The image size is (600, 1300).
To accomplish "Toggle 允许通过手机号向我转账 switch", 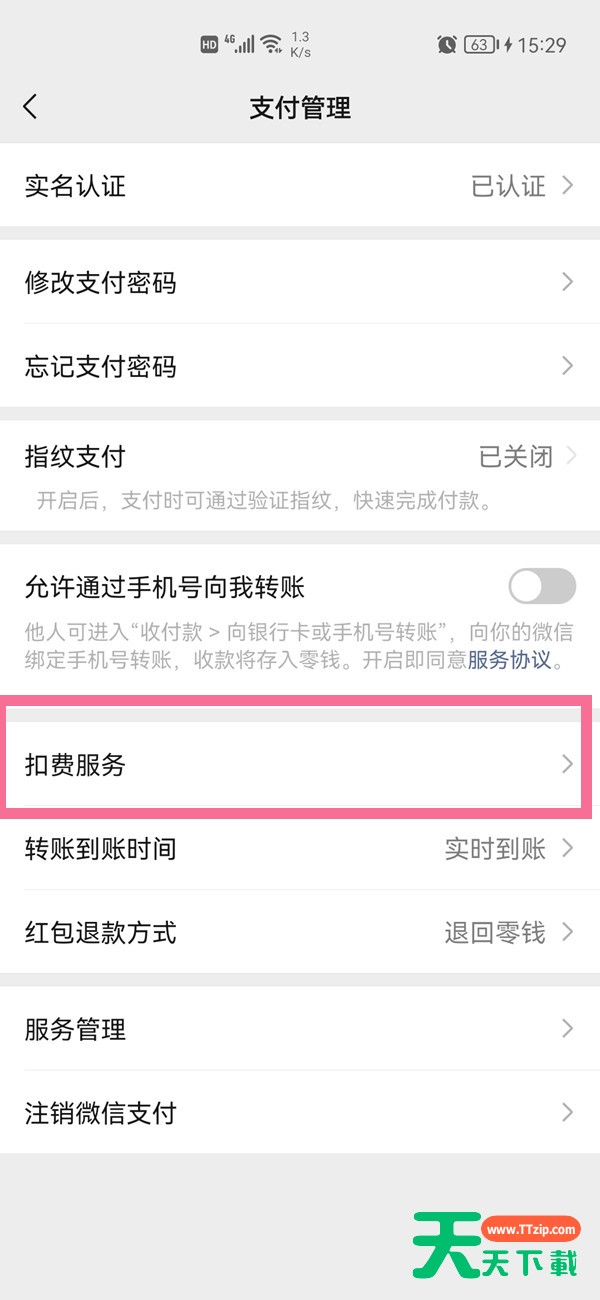I will [x=542, y=586].
